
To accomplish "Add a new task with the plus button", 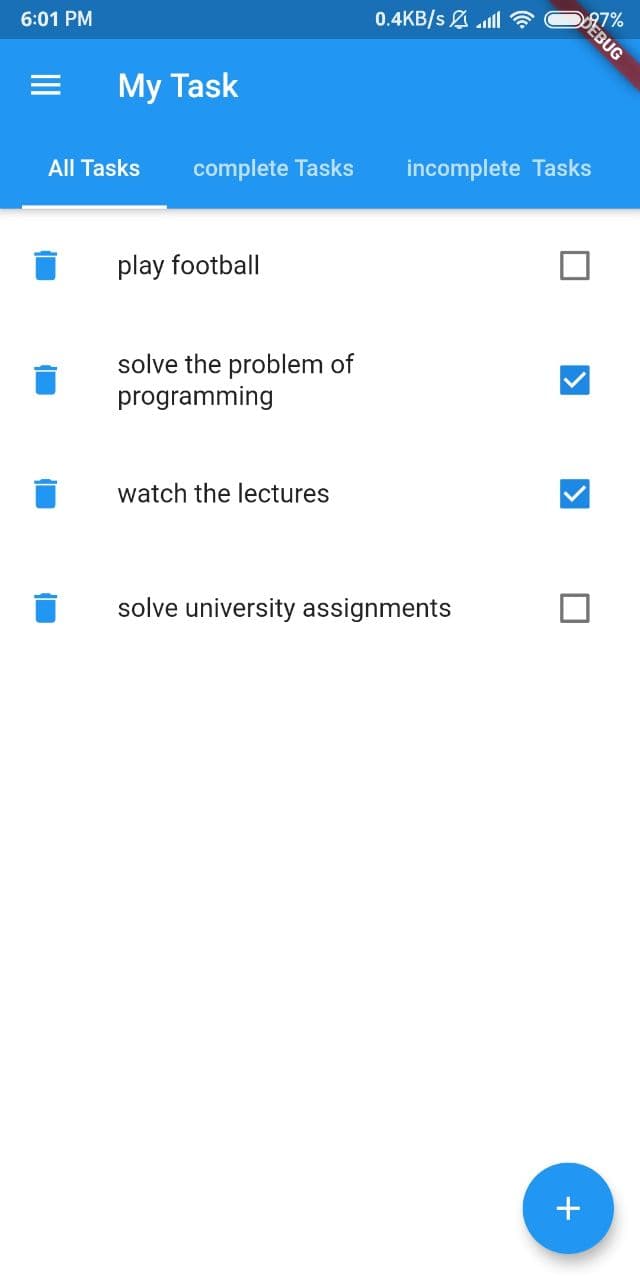I will [567, 1208].
